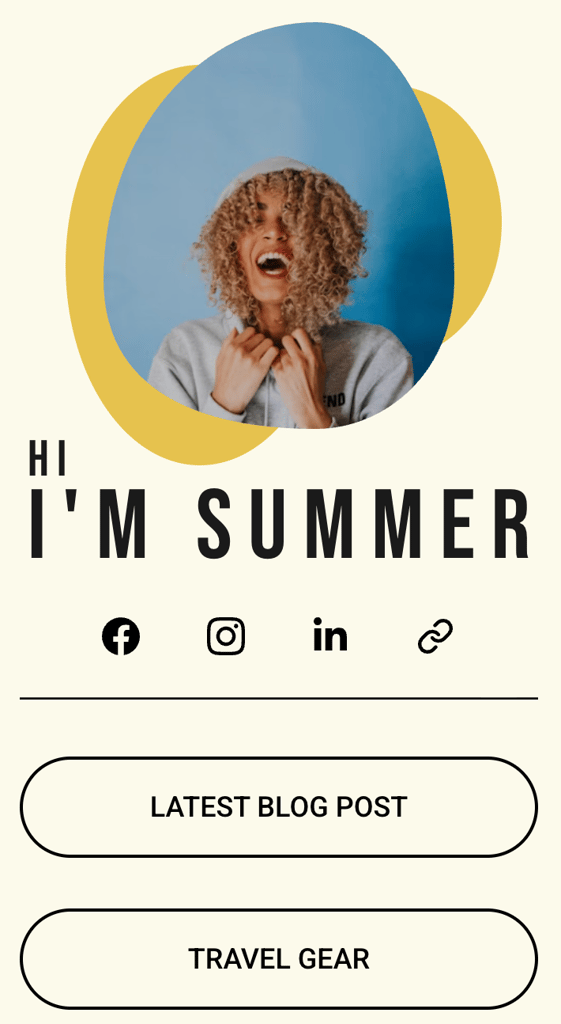Open Summer's Facebook profile icon
This screenshot has width=561, height=1024.
[121, 636]
